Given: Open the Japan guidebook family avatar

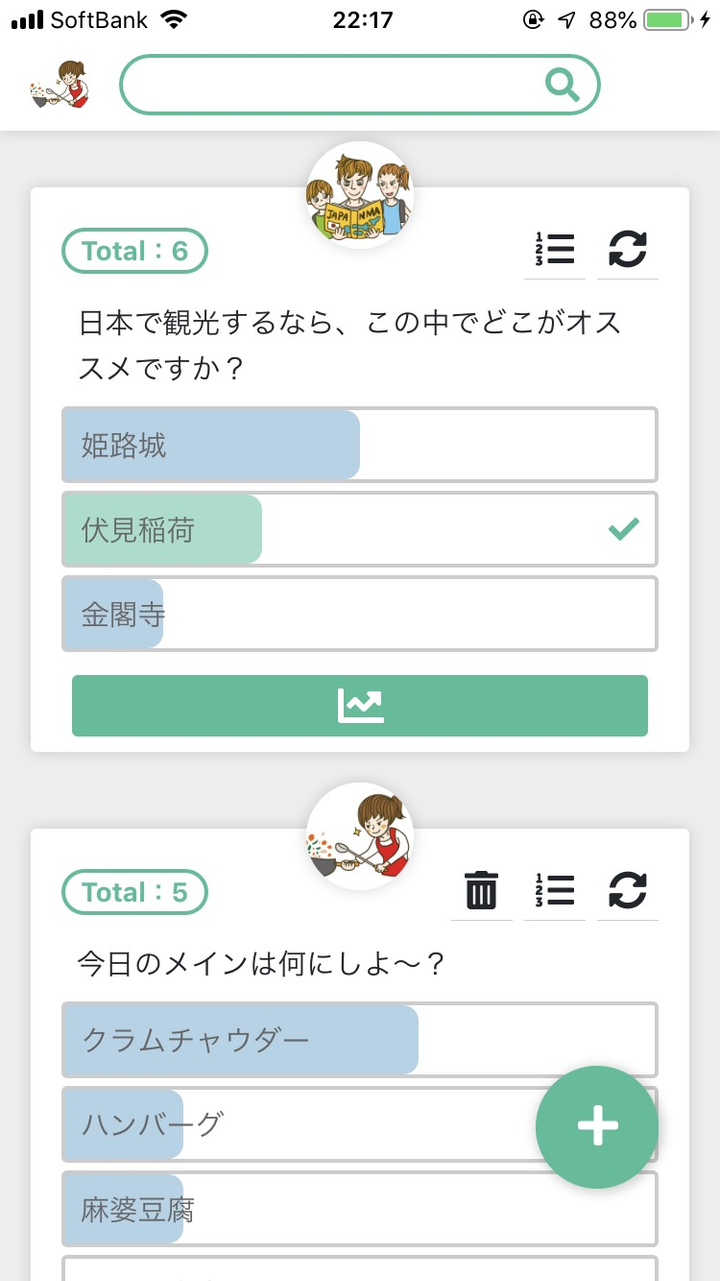Looking at the screenshot, I should pos(359,195).
